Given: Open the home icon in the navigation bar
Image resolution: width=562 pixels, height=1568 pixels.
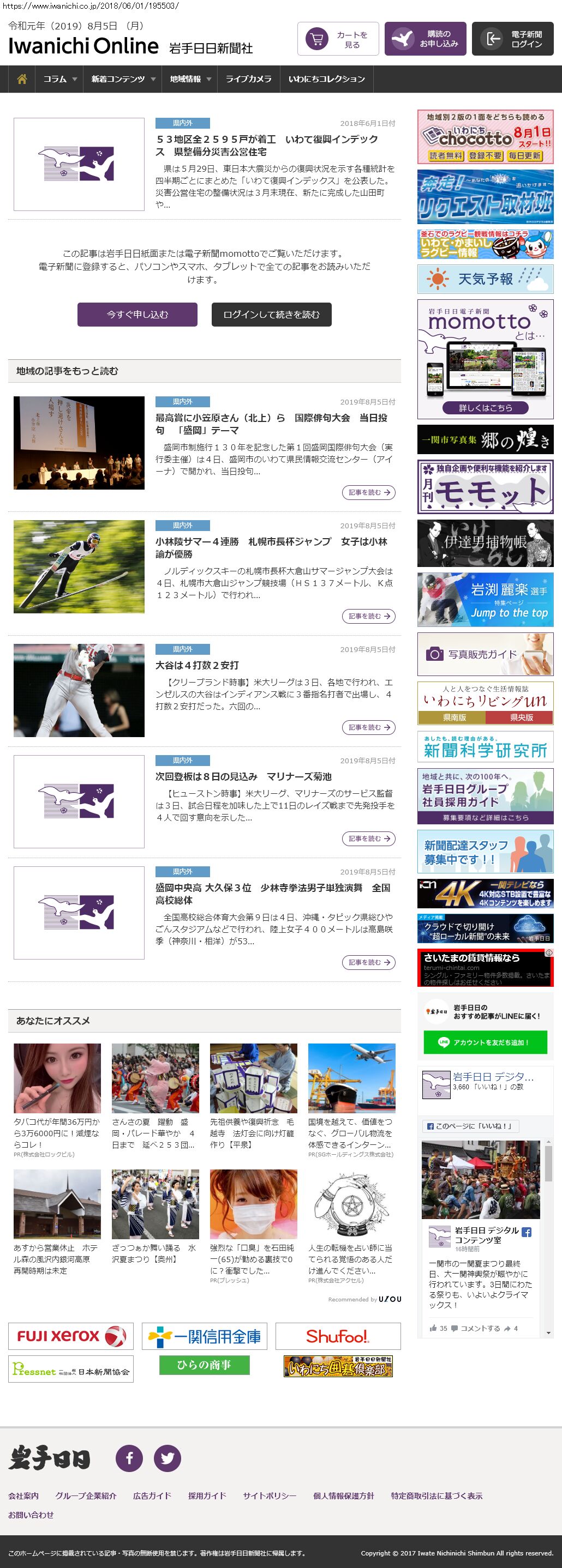Looking at the screenshot, I should [22, 79].
